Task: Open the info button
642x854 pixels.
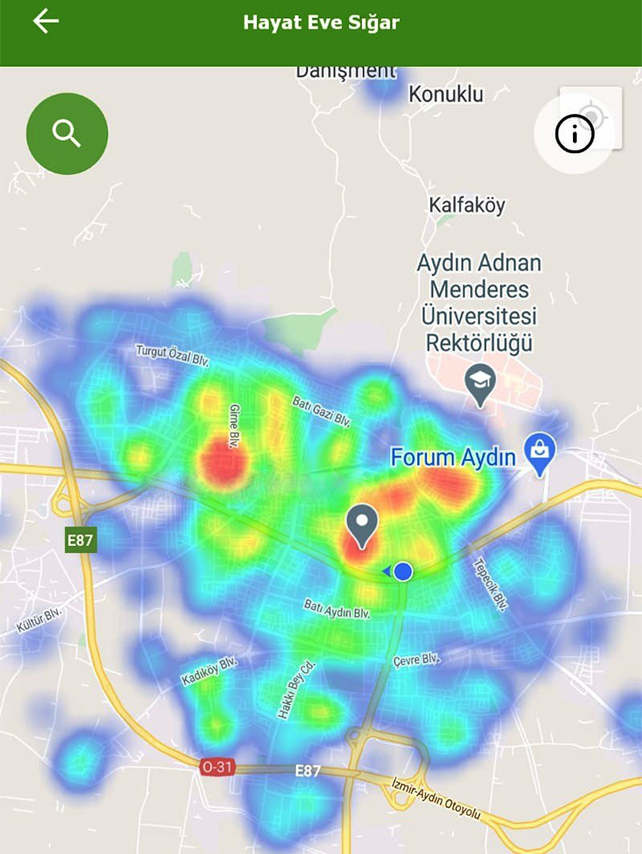Action: click(x=575, y=134)
